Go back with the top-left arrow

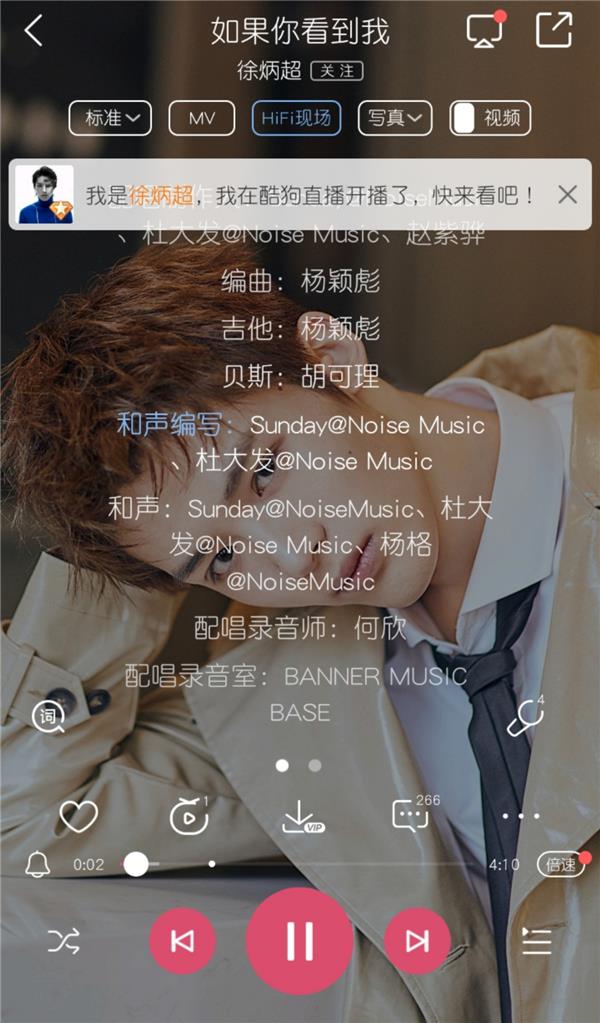coord(34,31)
